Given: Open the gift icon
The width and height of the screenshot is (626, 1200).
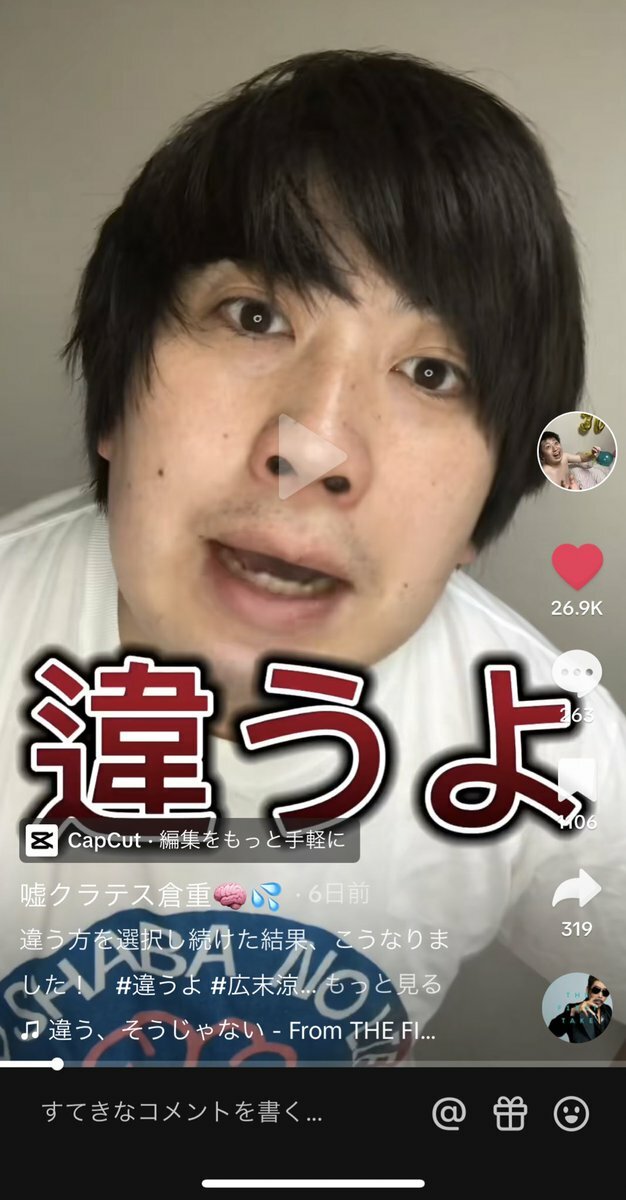Looking at the screenshot, I should point(510,1112).
